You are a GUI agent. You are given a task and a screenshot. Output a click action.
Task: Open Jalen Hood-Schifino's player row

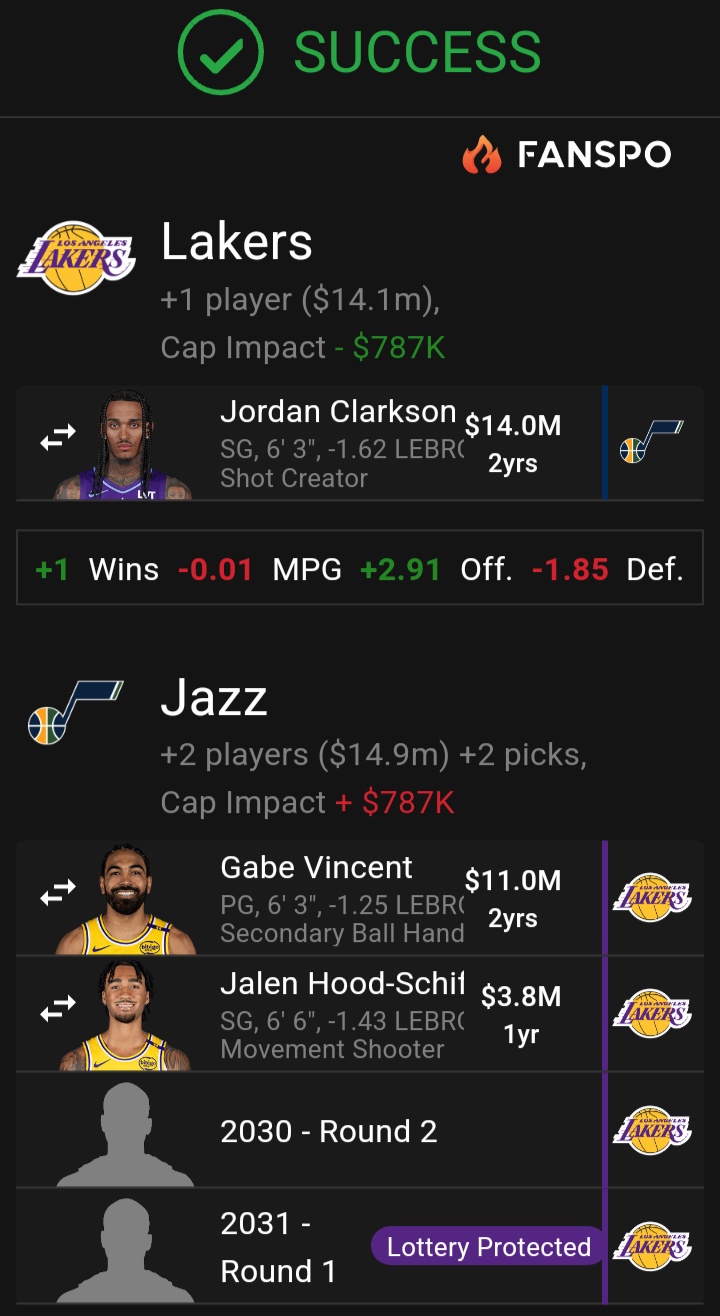[x=338, y=1014]
